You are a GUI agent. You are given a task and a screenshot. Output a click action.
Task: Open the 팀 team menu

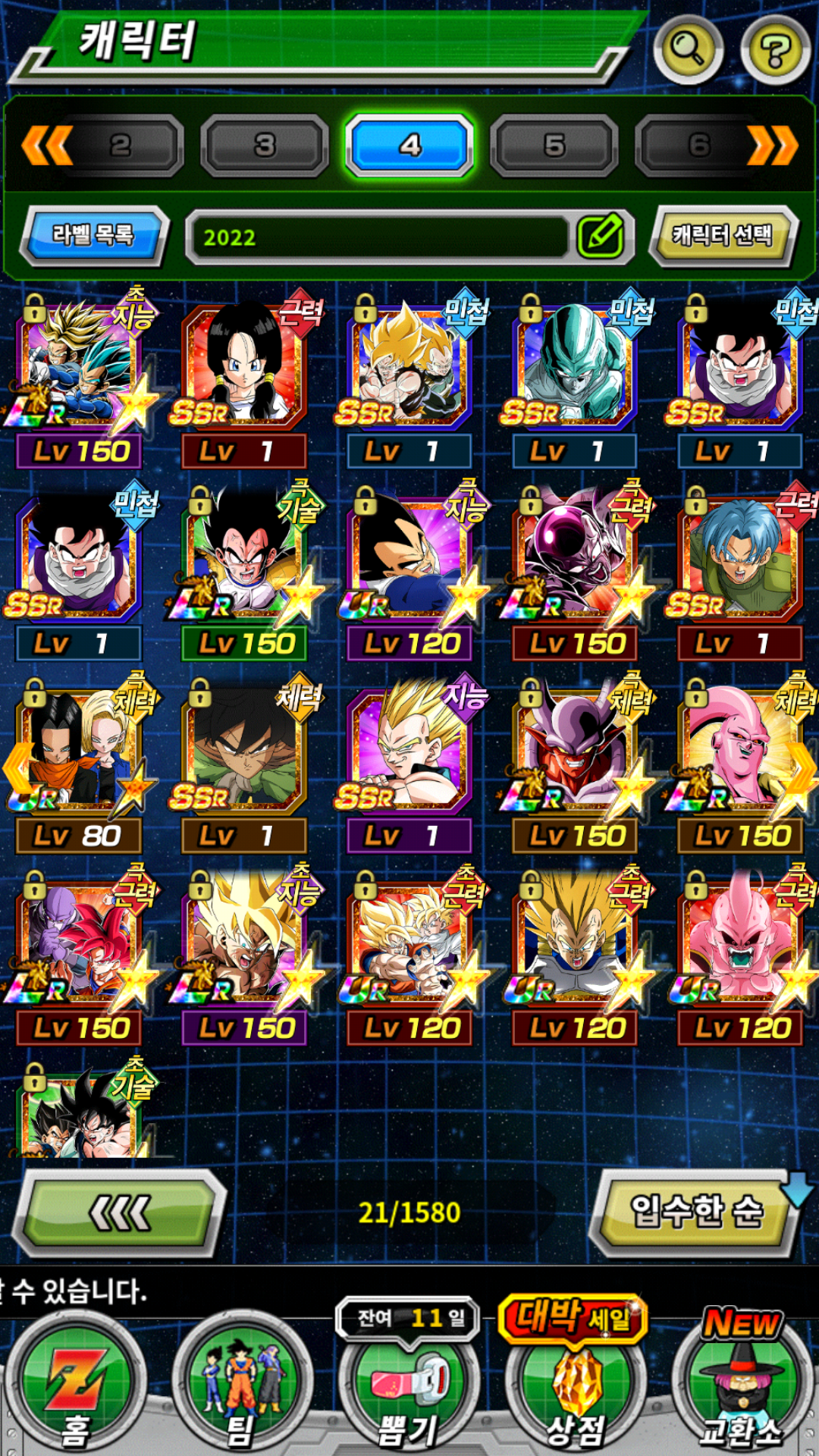click(241, 1388)
